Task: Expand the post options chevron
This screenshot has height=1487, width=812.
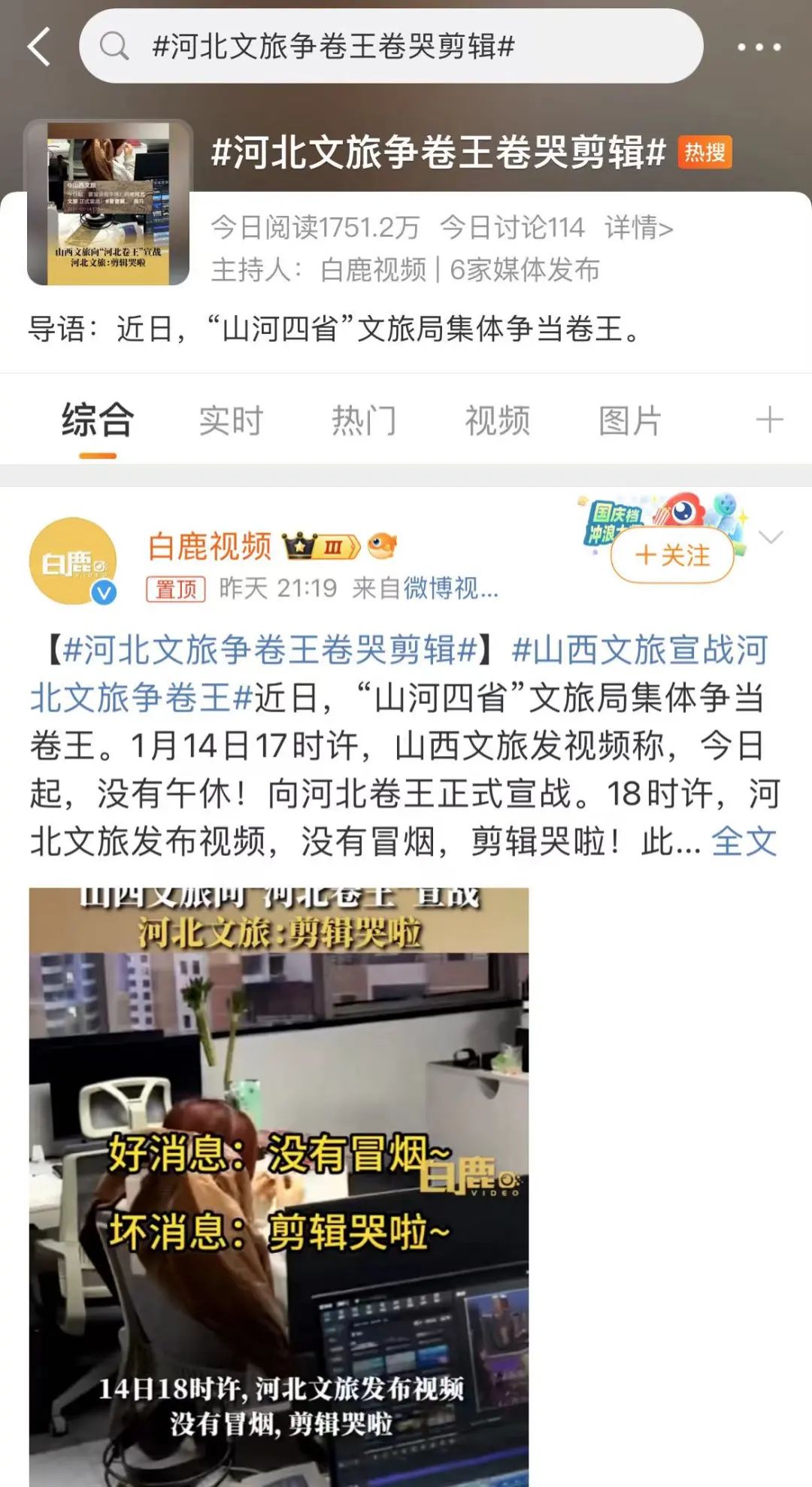Action: (x=771, y=537)
